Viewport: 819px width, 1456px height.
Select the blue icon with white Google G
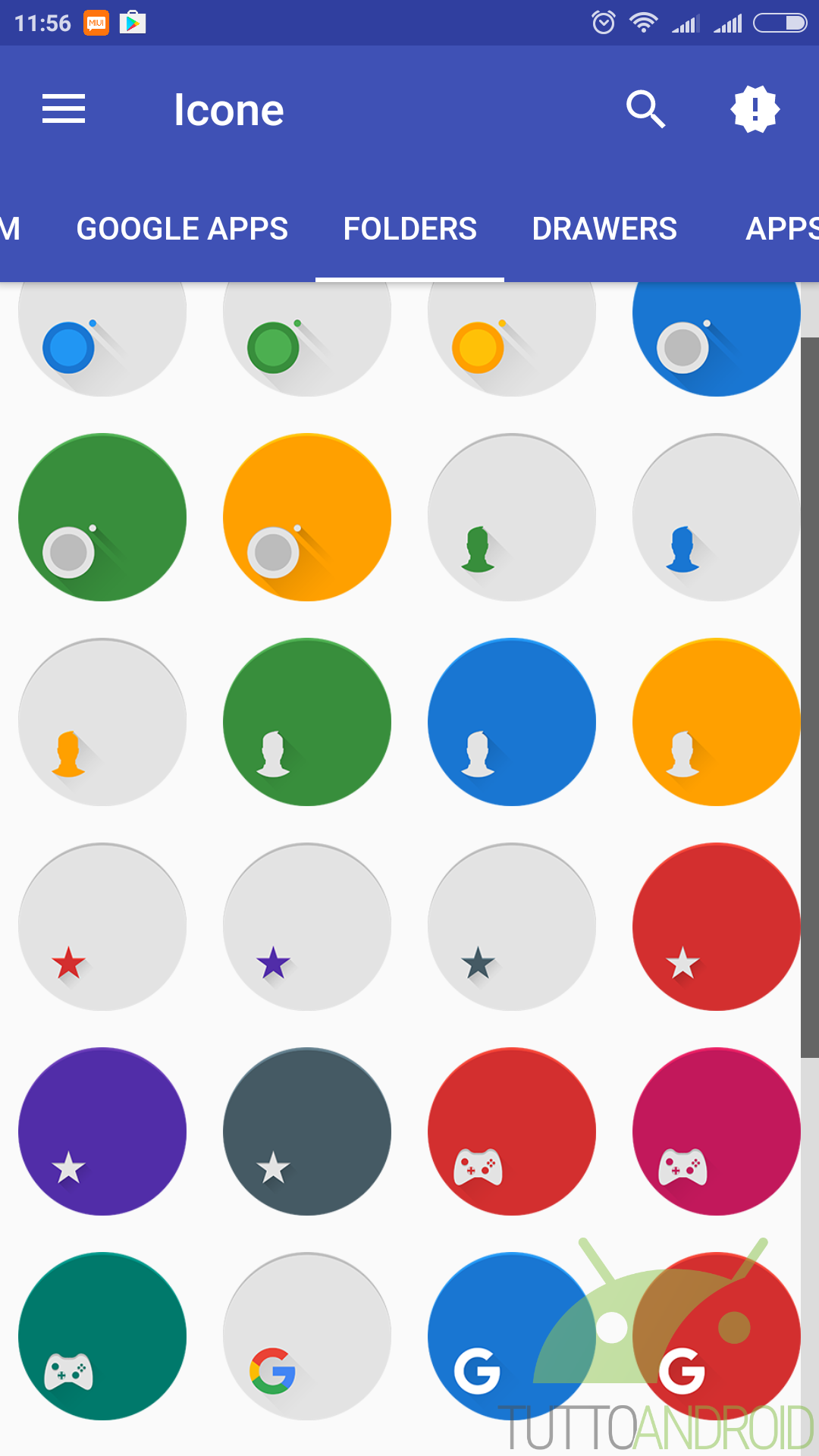click(x=512, y=1336)
